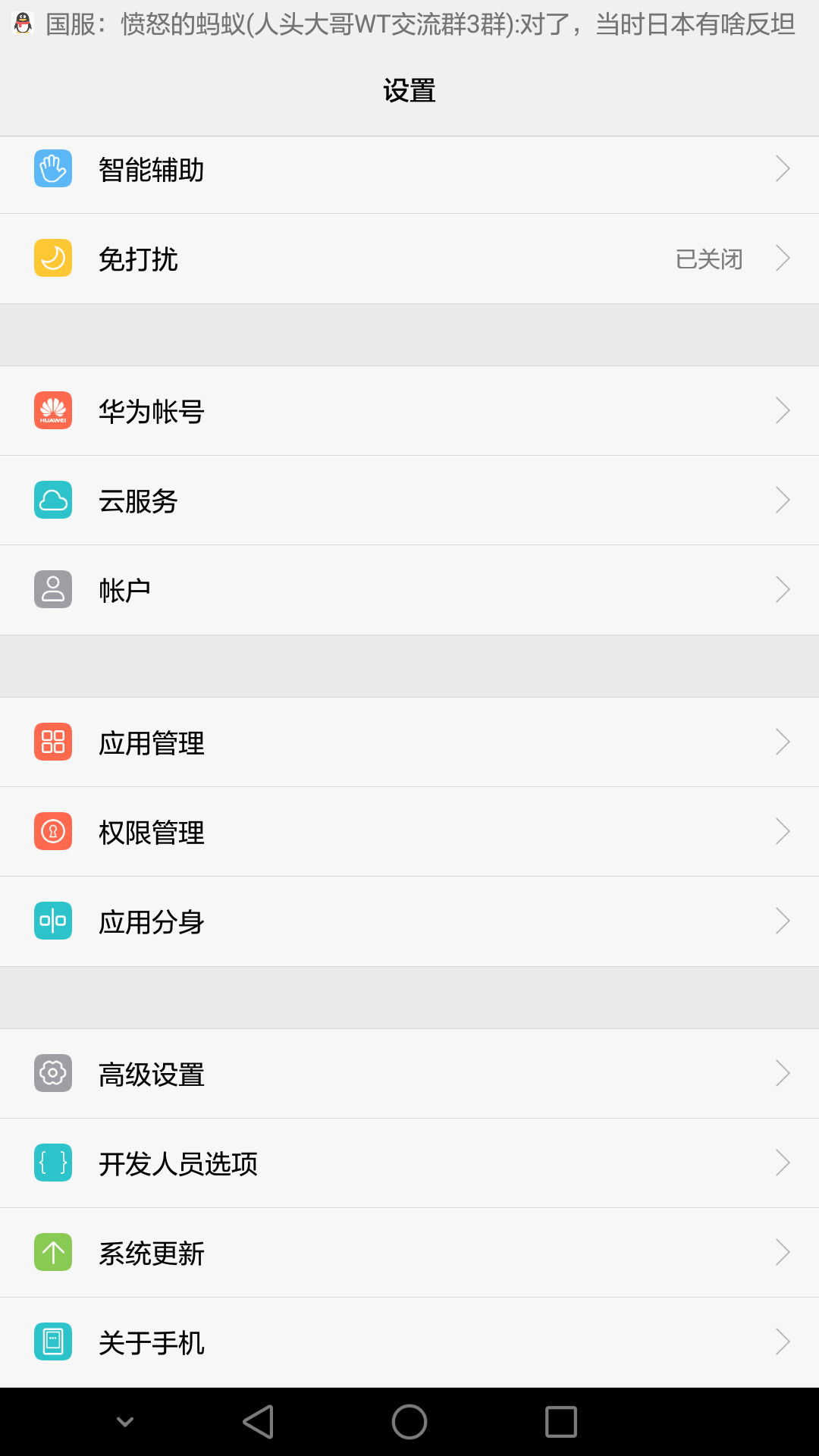Open 应用管理 app management
Viewport: 819px width, 1456px height.
coord(409,742)
